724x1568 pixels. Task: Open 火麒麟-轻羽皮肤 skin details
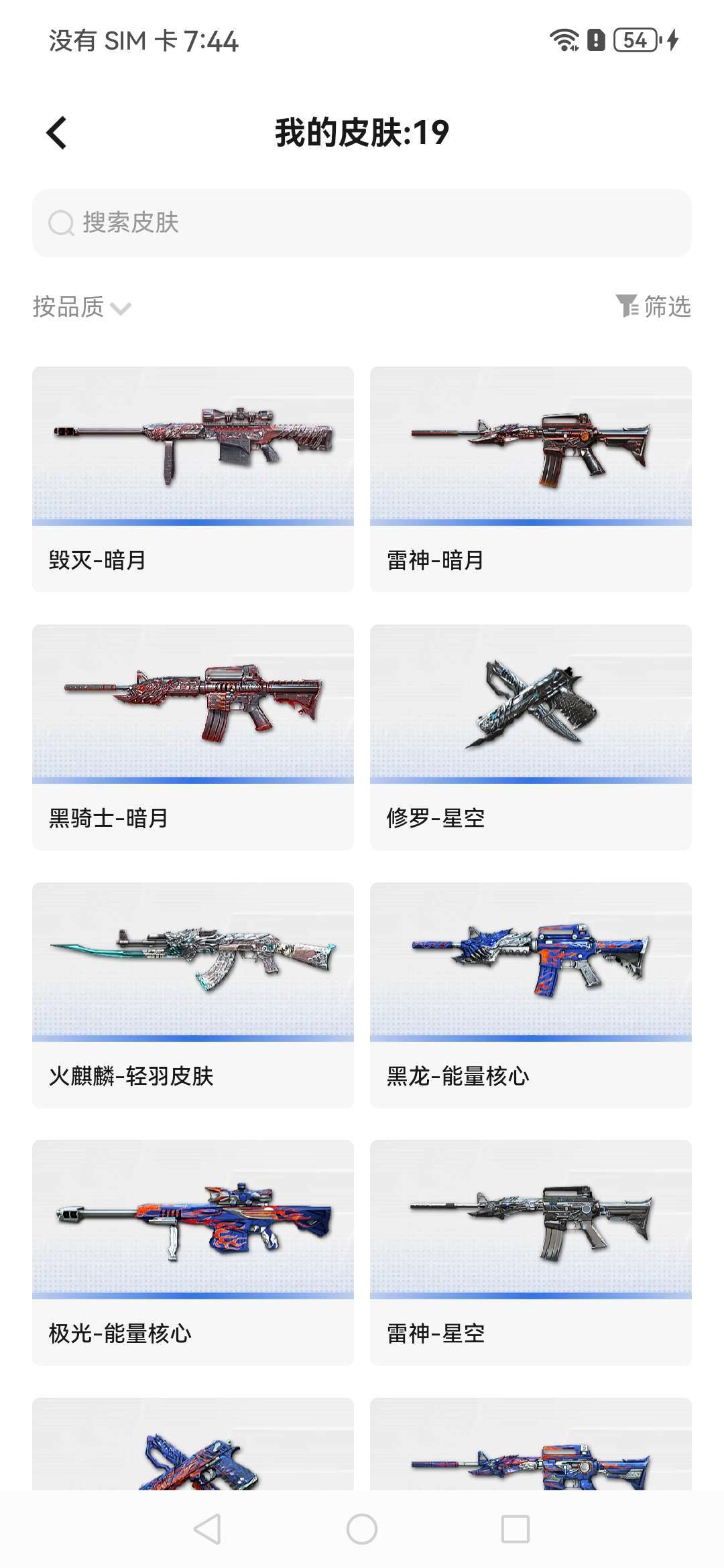pos(193,995)
